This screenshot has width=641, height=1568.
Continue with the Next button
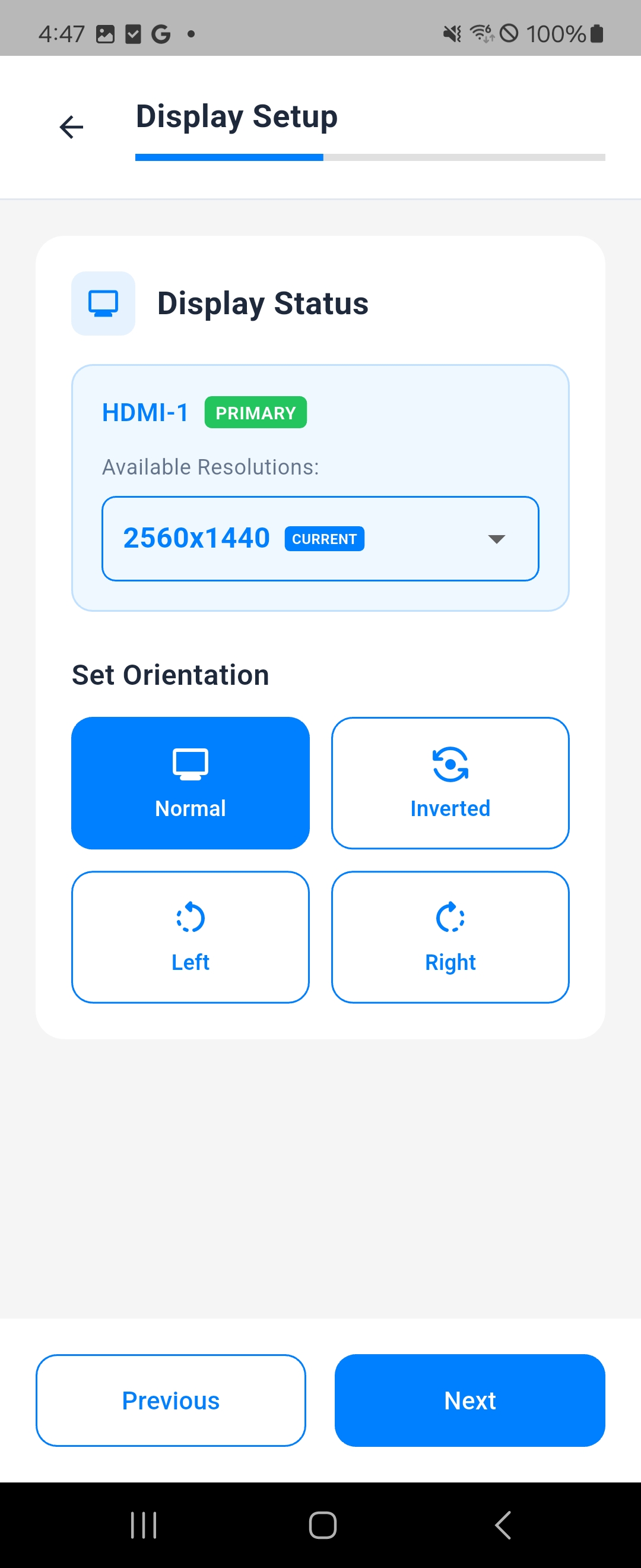click(x=469, y=1400)
